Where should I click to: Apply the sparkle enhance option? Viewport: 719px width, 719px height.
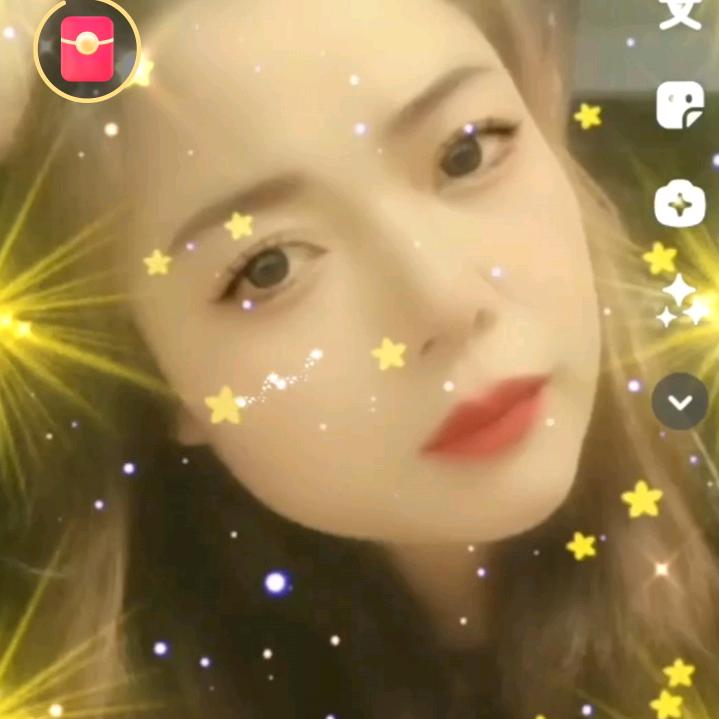(x=679, y=300)
